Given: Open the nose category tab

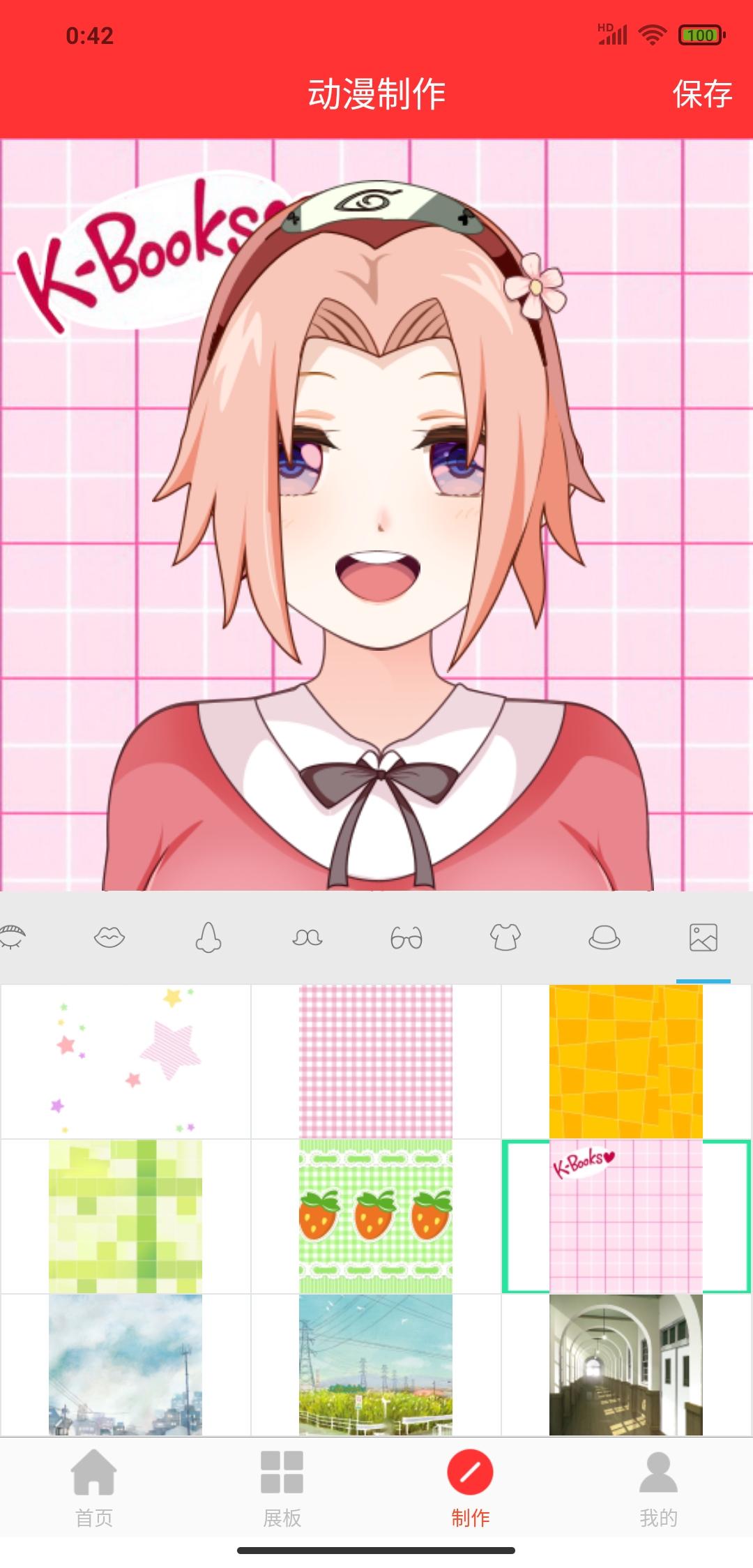Looking at the screenshot, I should click(208, 937).
